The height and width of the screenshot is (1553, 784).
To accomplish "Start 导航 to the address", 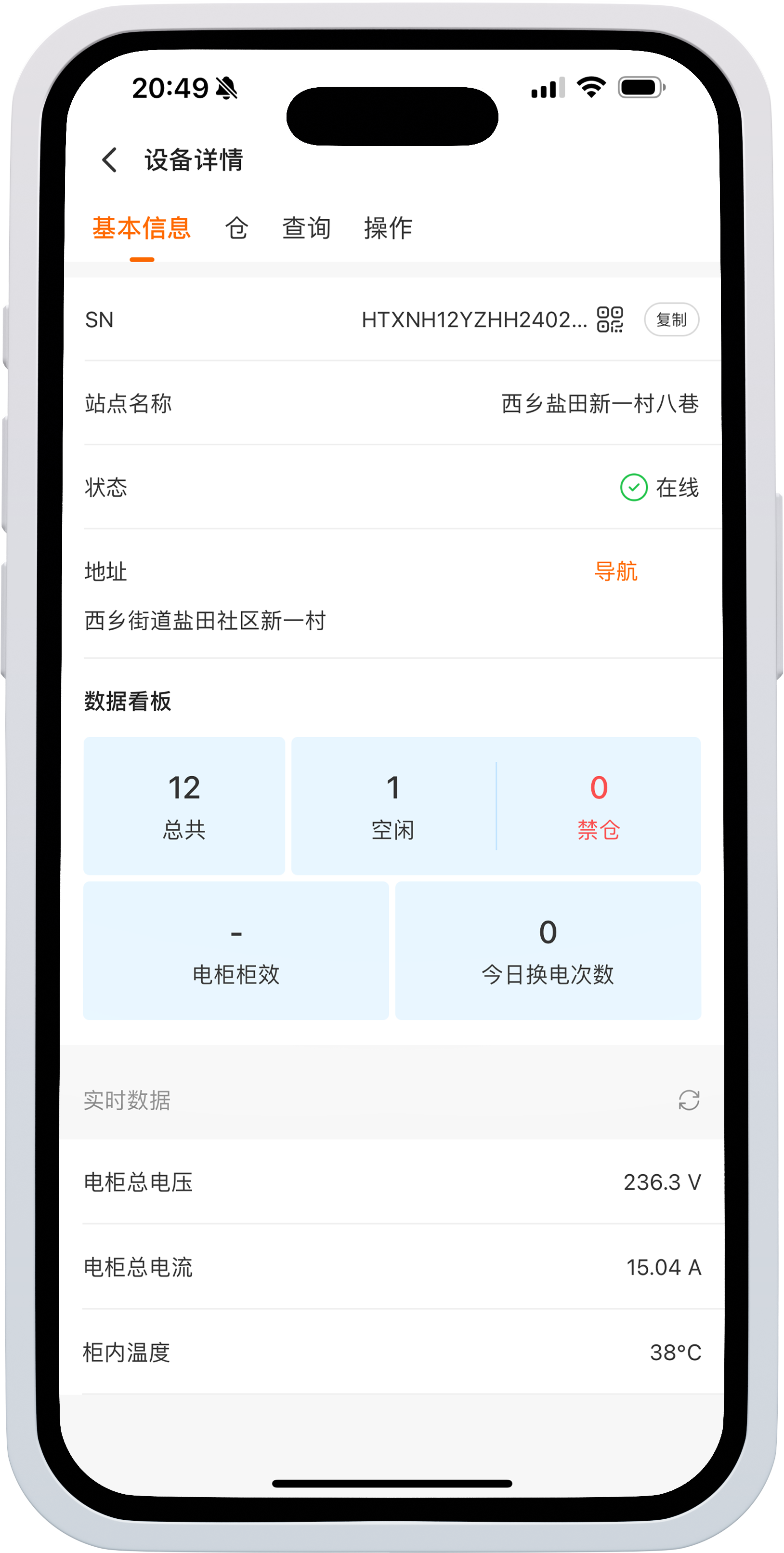I will coord(615,571).
